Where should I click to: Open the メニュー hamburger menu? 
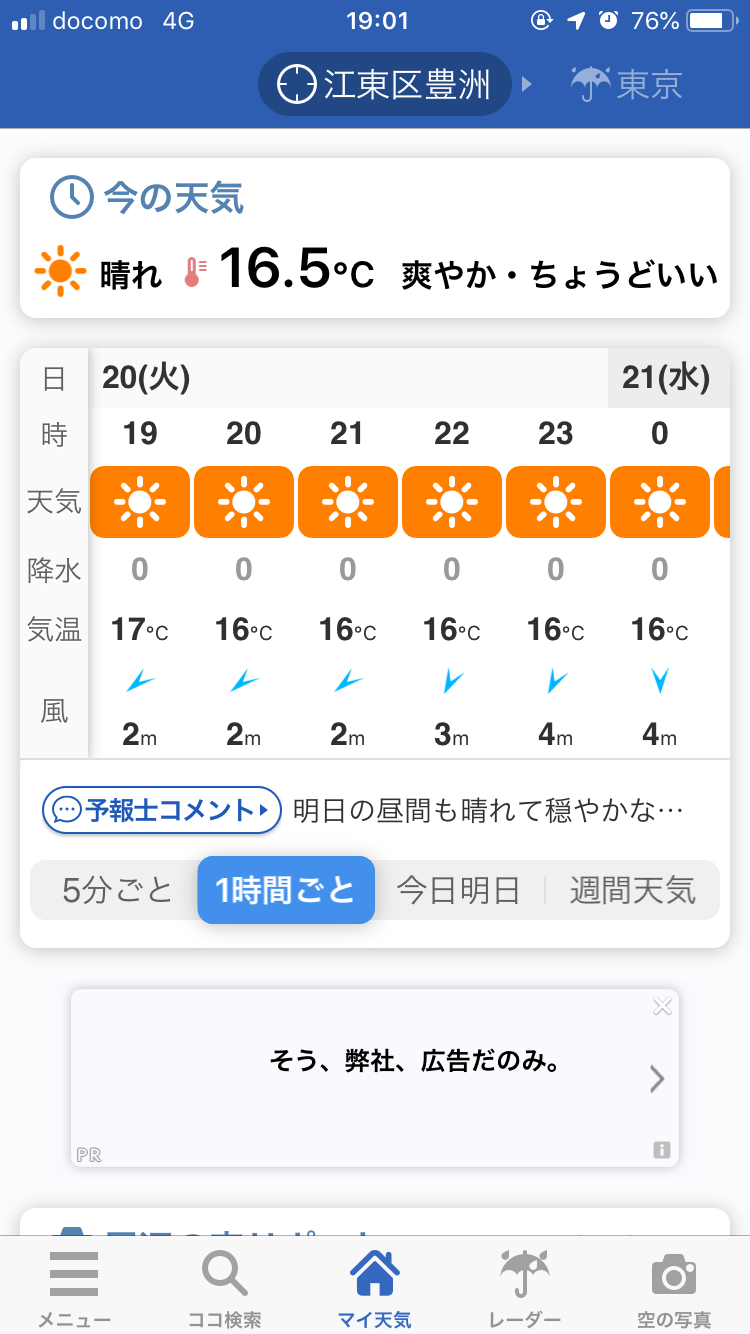[74, 1288]
